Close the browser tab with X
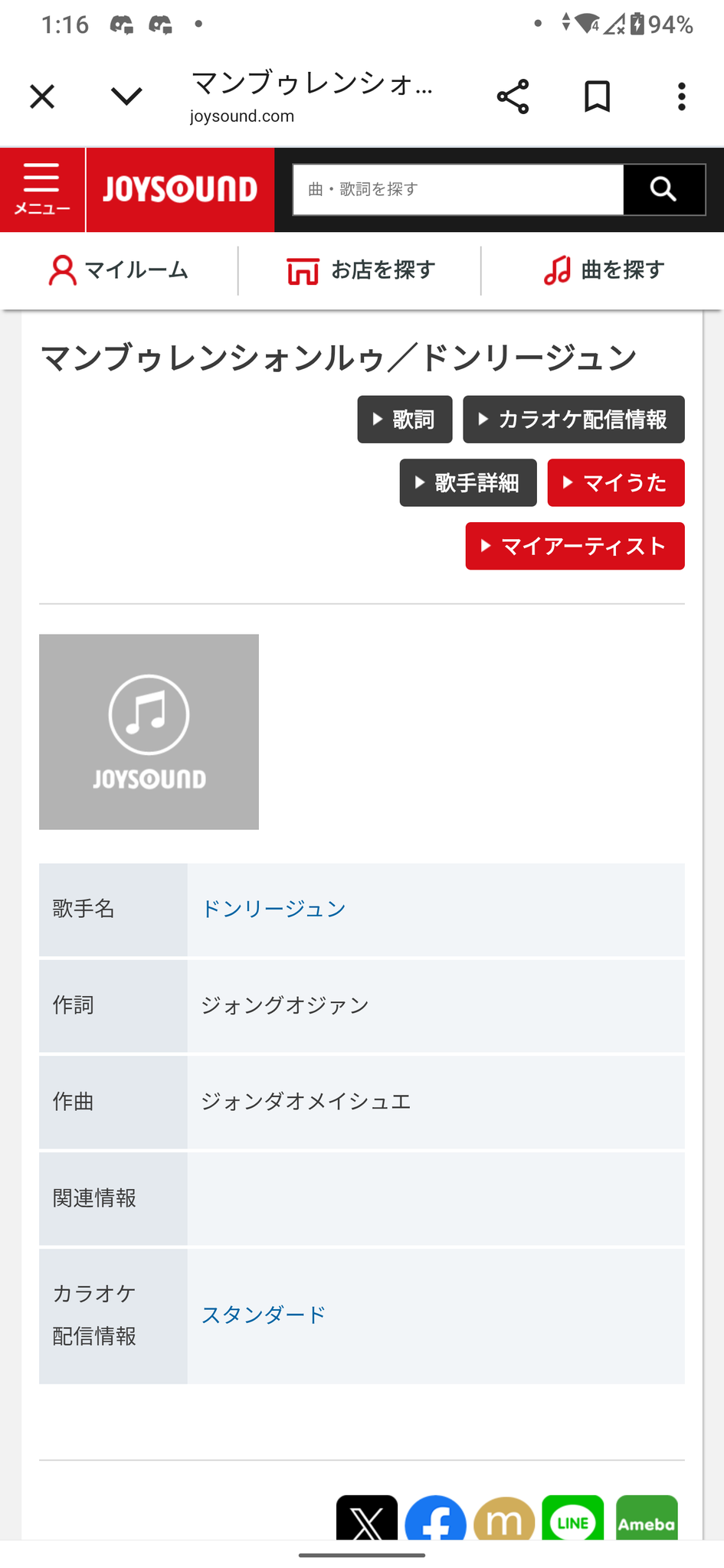Image resolution: width=724 pixels, height=1568 pixels. click(x=42, y=97)
